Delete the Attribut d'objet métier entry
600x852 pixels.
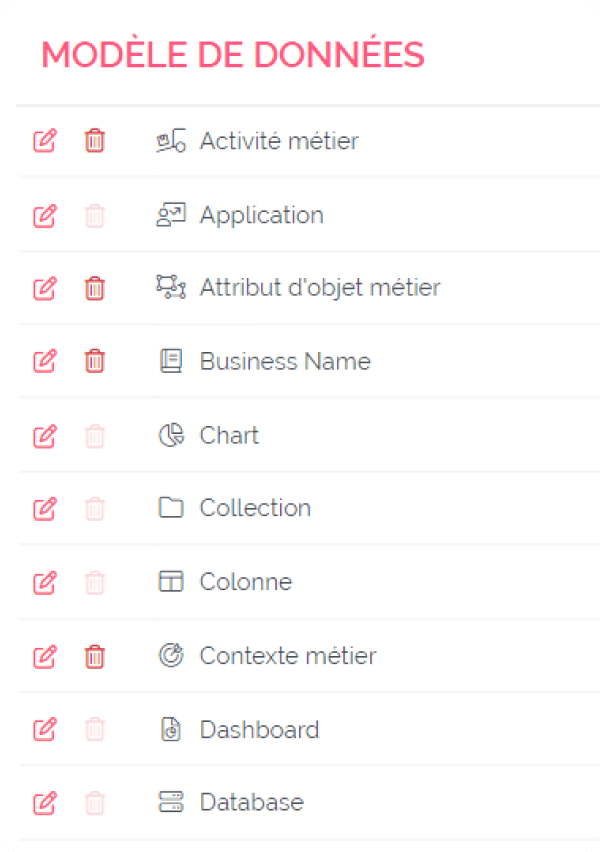94,288
